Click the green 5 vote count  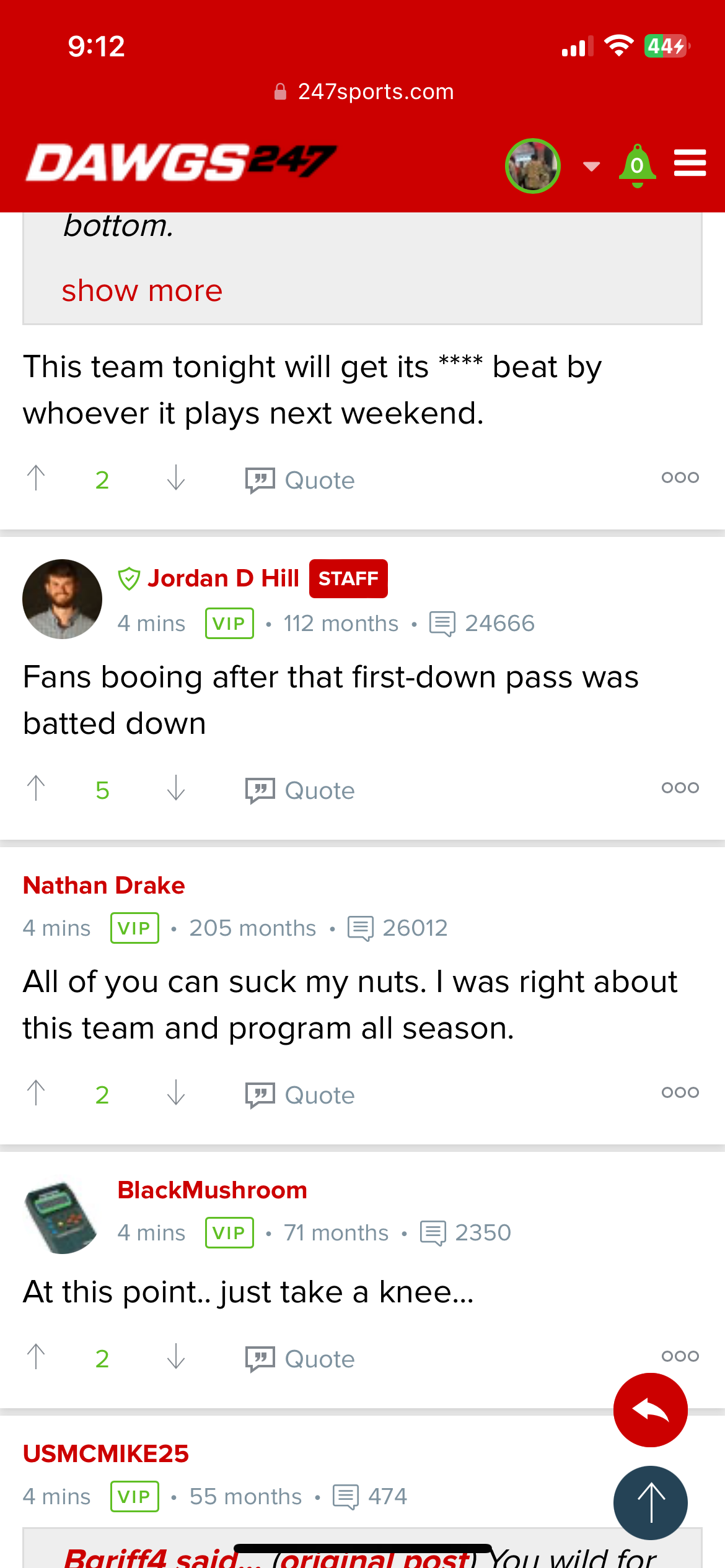(103, 790)
